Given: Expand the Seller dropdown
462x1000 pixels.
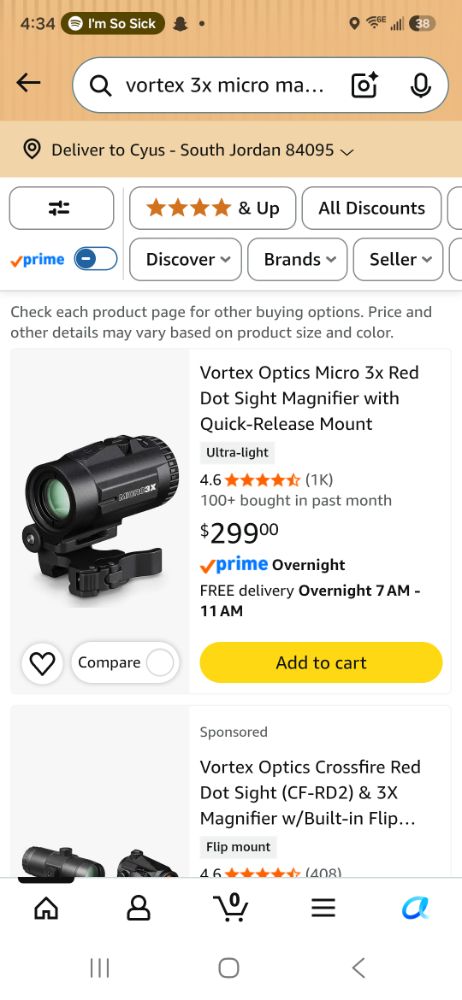Looking at the screenshot, I should [398, 259].
